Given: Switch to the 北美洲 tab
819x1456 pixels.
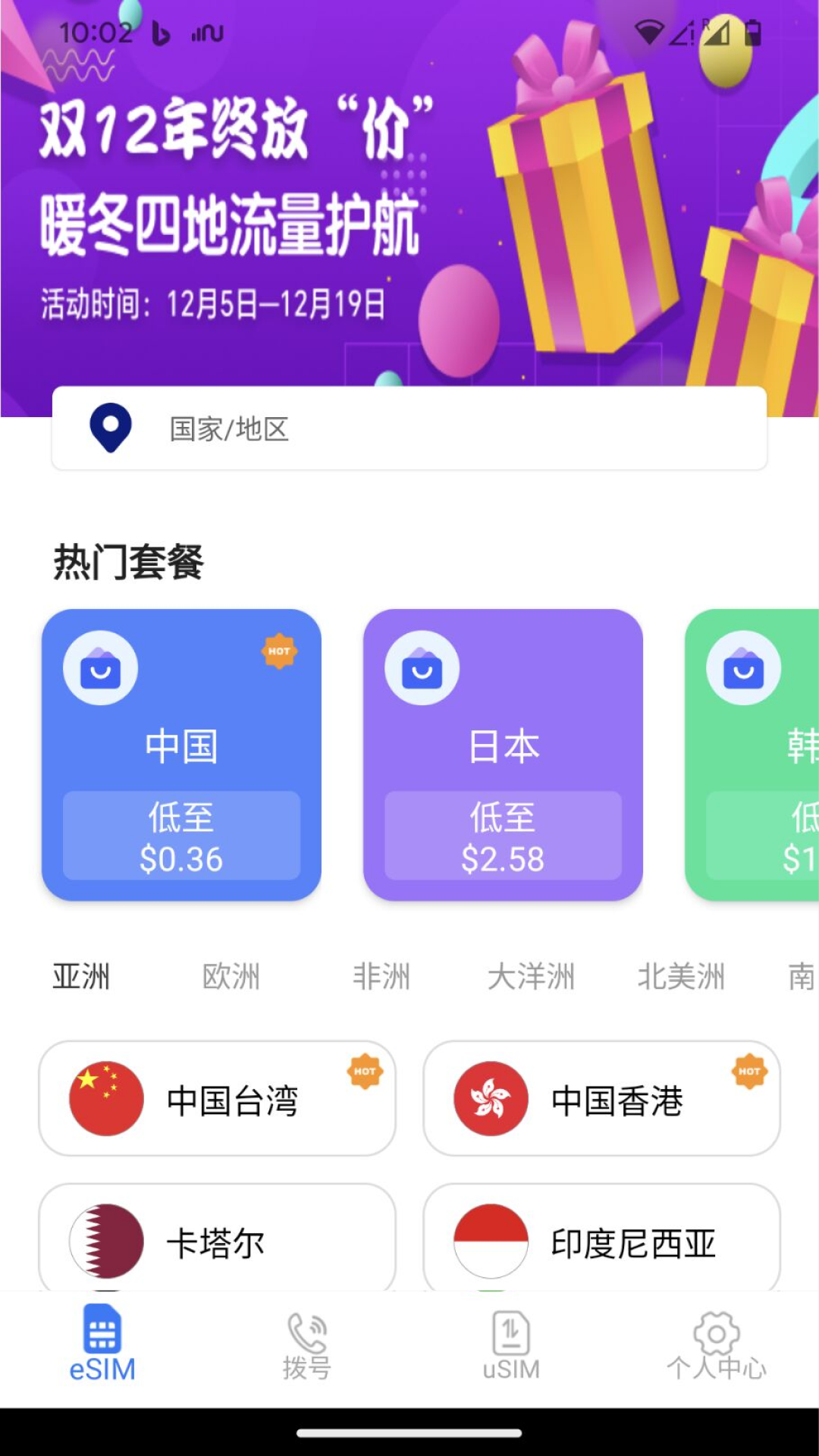Looking at the screenshot, I should click(681, 976).
